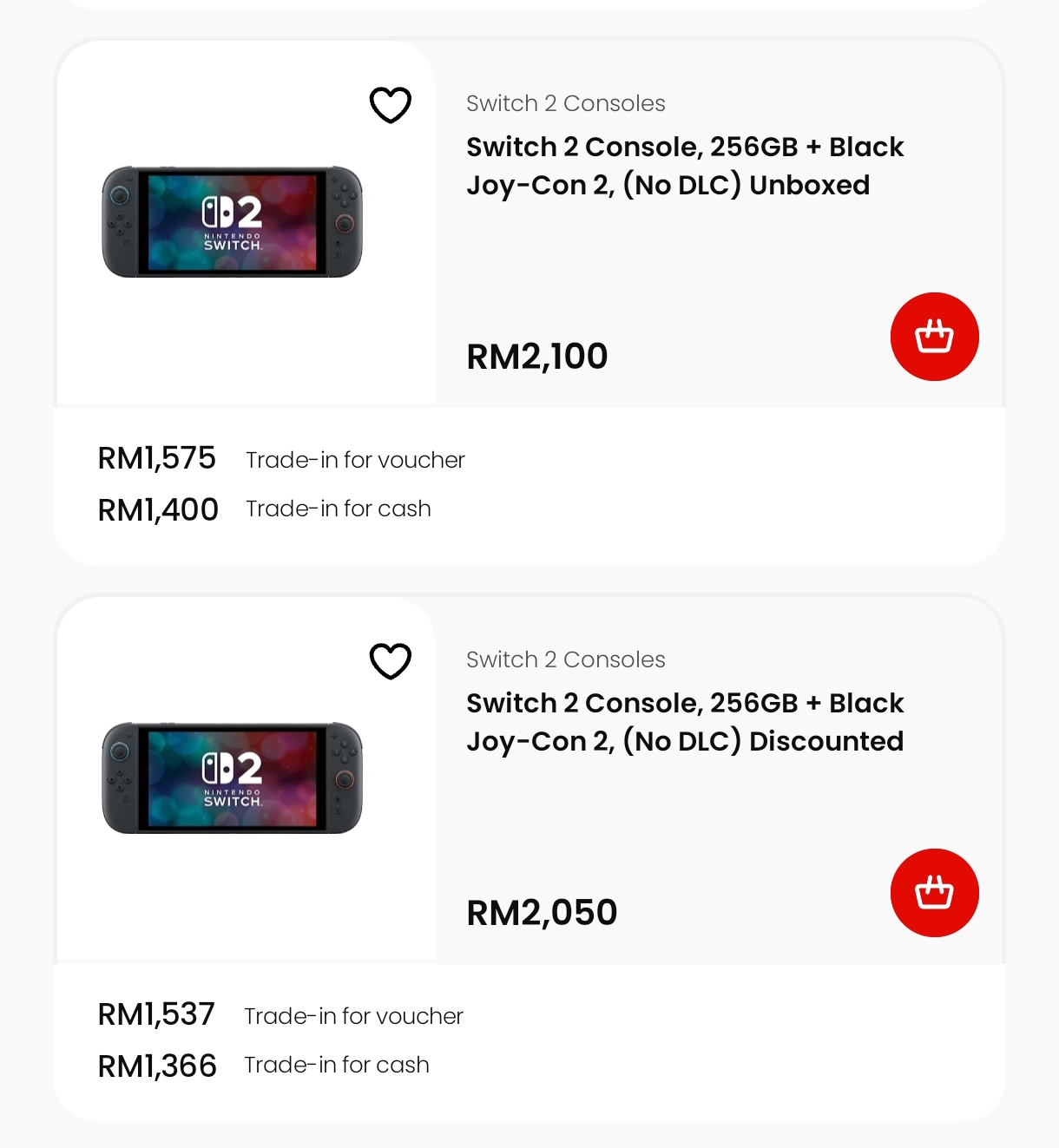Add the RM2,100 Unboxed console to basket

click(935, 337)
